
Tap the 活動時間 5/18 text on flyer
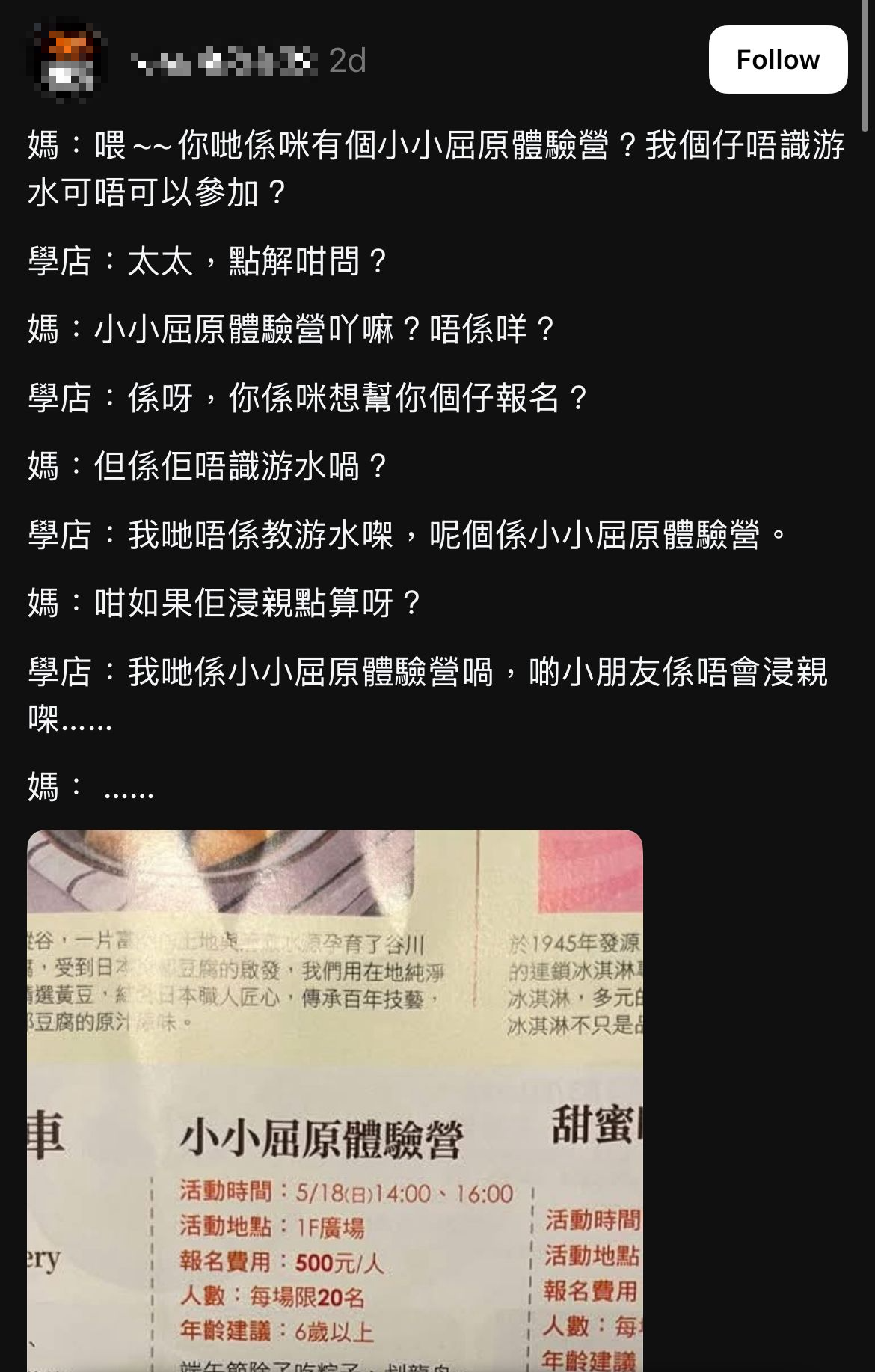[344, 1189]
